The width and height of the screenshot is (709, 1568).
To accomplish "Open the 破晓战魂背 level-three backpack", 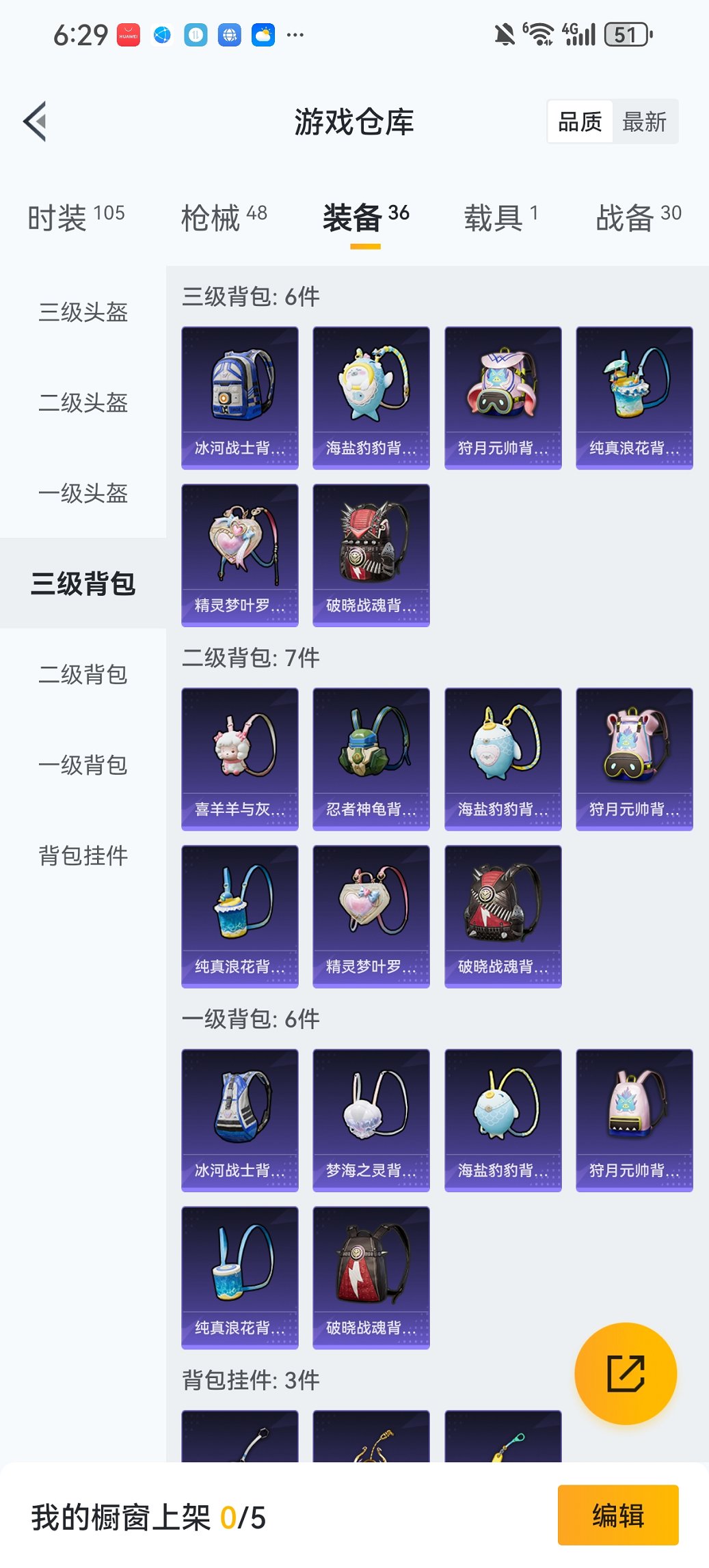I will [371, 554].
